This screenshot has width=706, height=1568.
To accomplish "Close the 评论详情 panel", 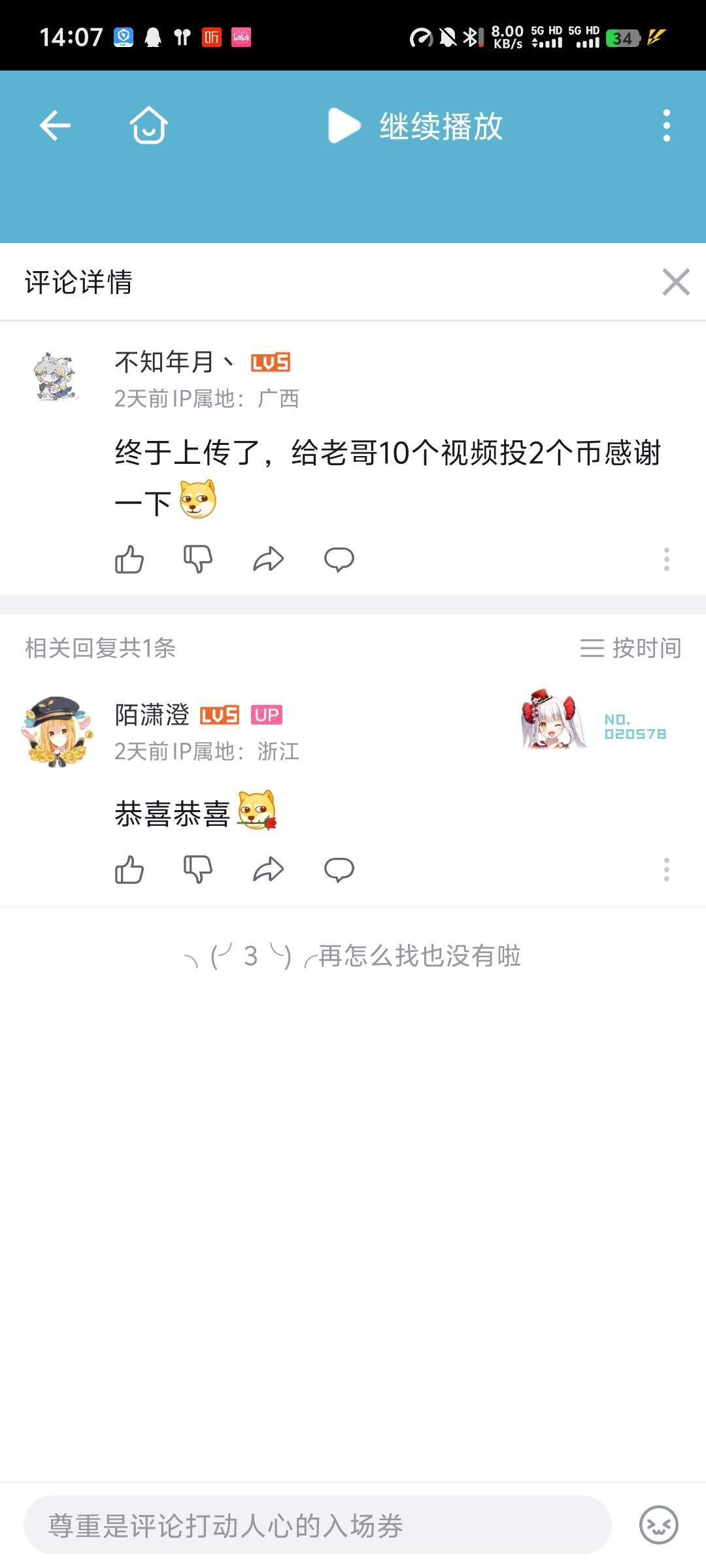I will (x=675, y=282).
